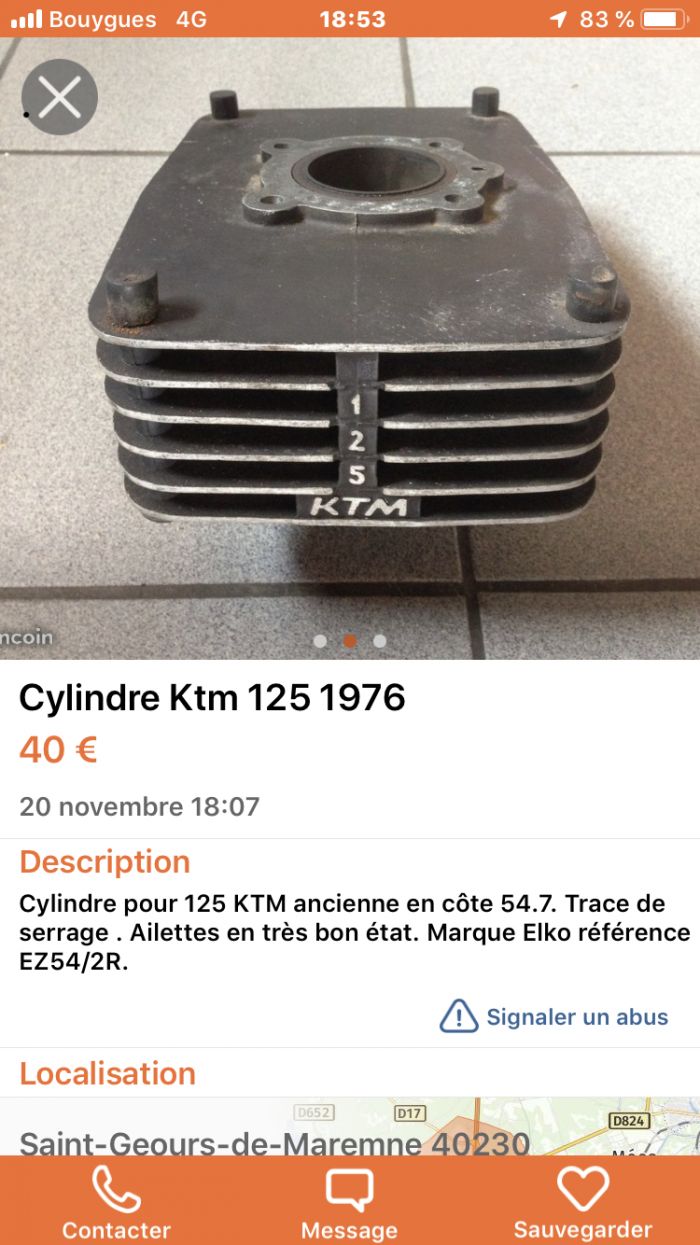Tap Contacter to call the seller
This screenshot has height=1245, width=700.
(x=116, y=1201)
